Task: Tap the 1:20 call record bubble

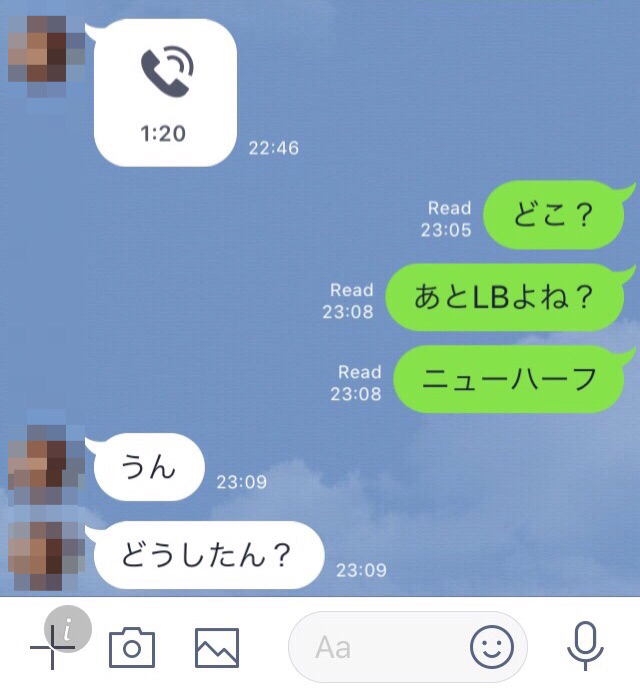Action: (x=165, y=93)
